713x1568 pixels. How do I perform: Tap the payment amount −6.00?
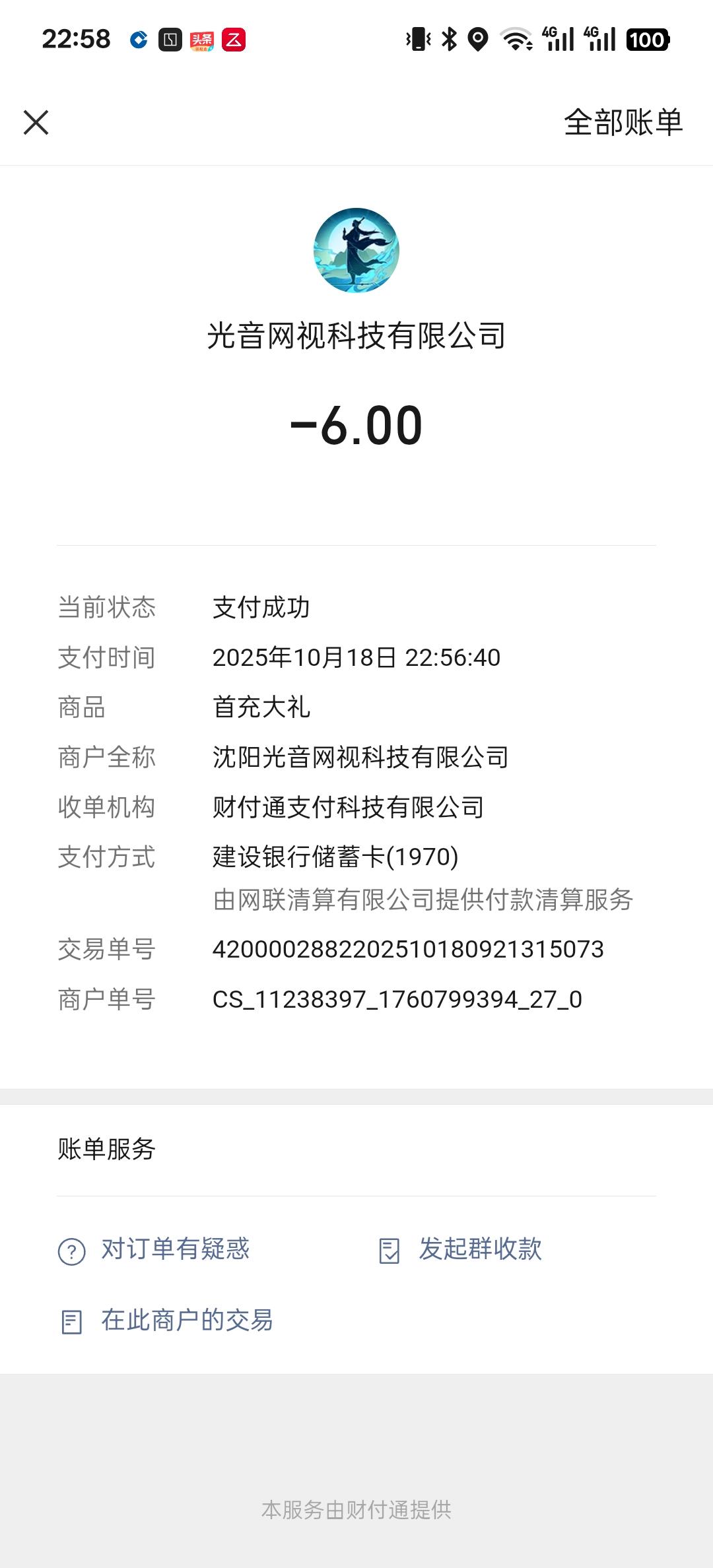[356, 426]
